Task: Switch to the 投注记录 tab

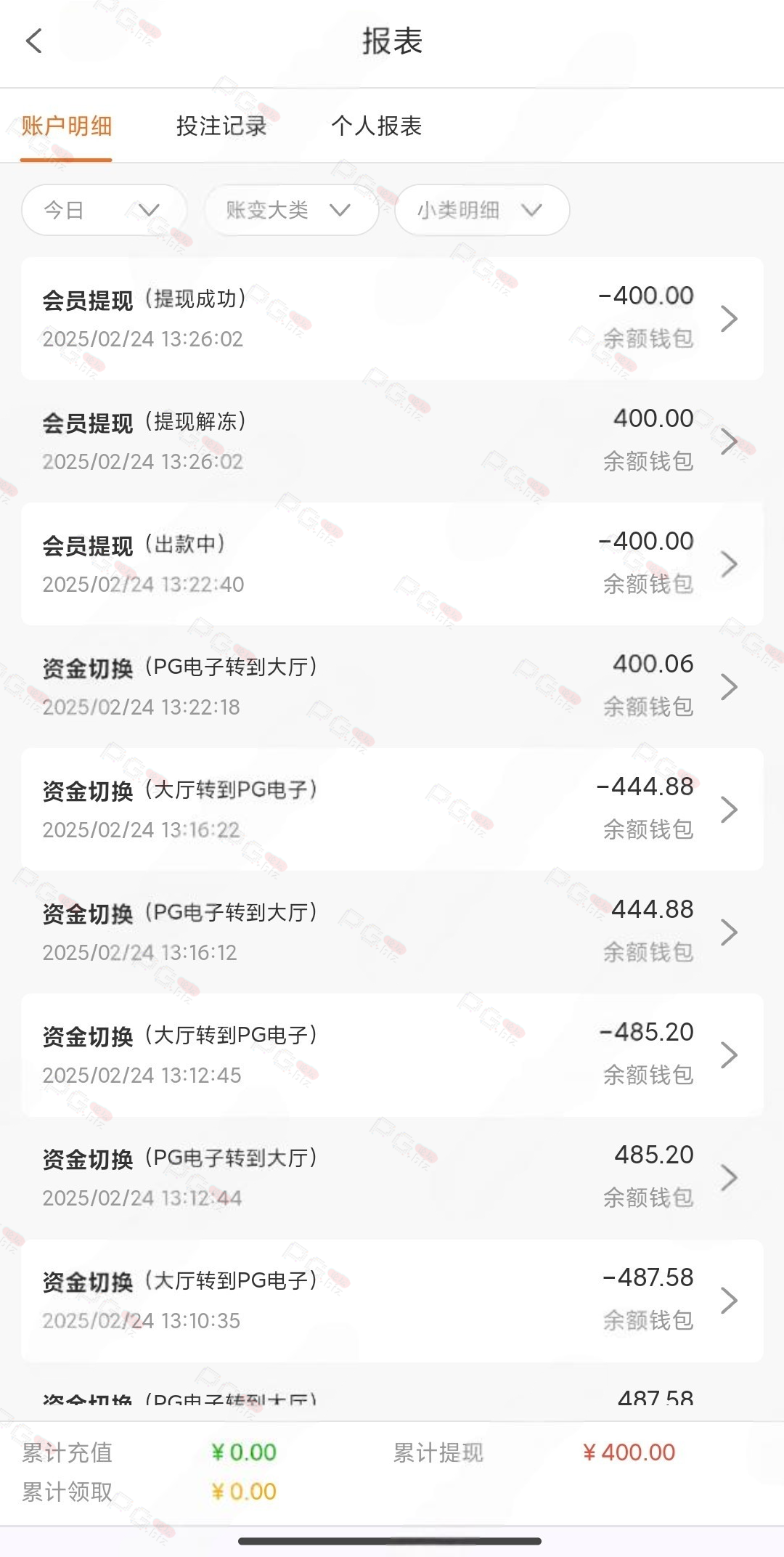Action: 221,126
